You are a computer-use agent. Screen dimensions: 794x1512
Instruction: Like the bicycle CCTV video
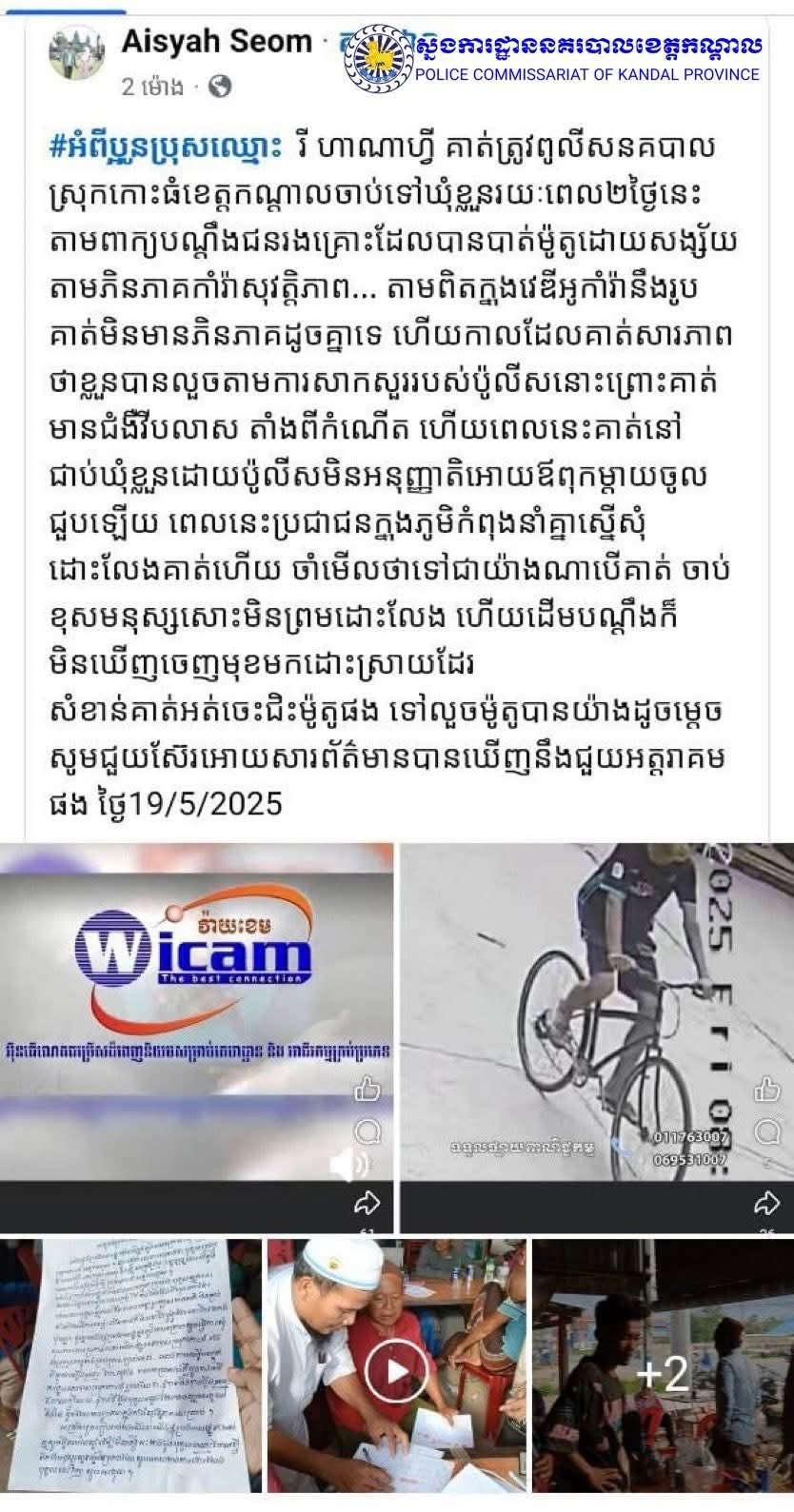click(767, 1090)
